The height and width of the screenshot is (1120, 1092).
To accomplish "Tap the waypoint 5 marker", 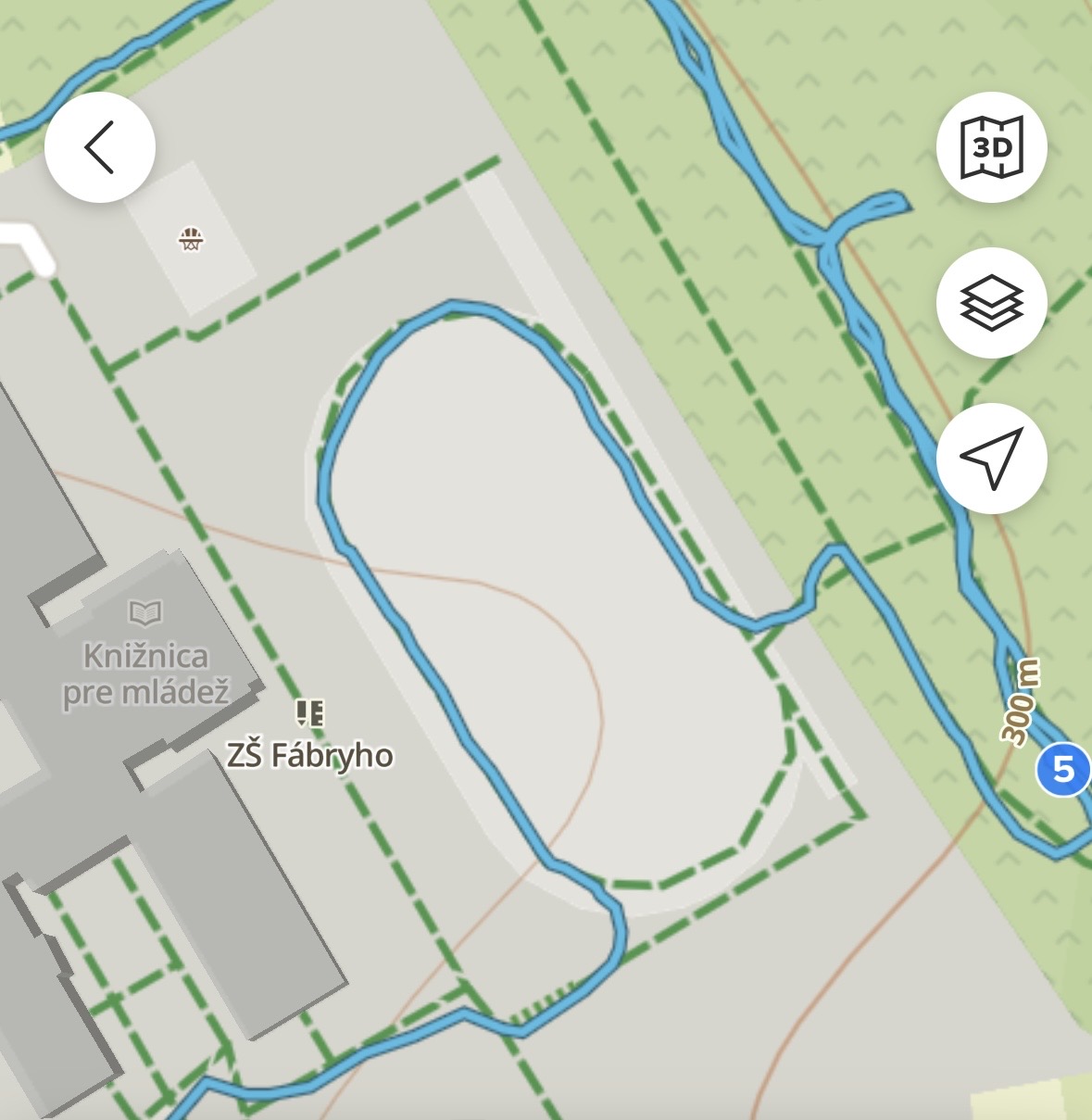I will (x=1062, y=769).
